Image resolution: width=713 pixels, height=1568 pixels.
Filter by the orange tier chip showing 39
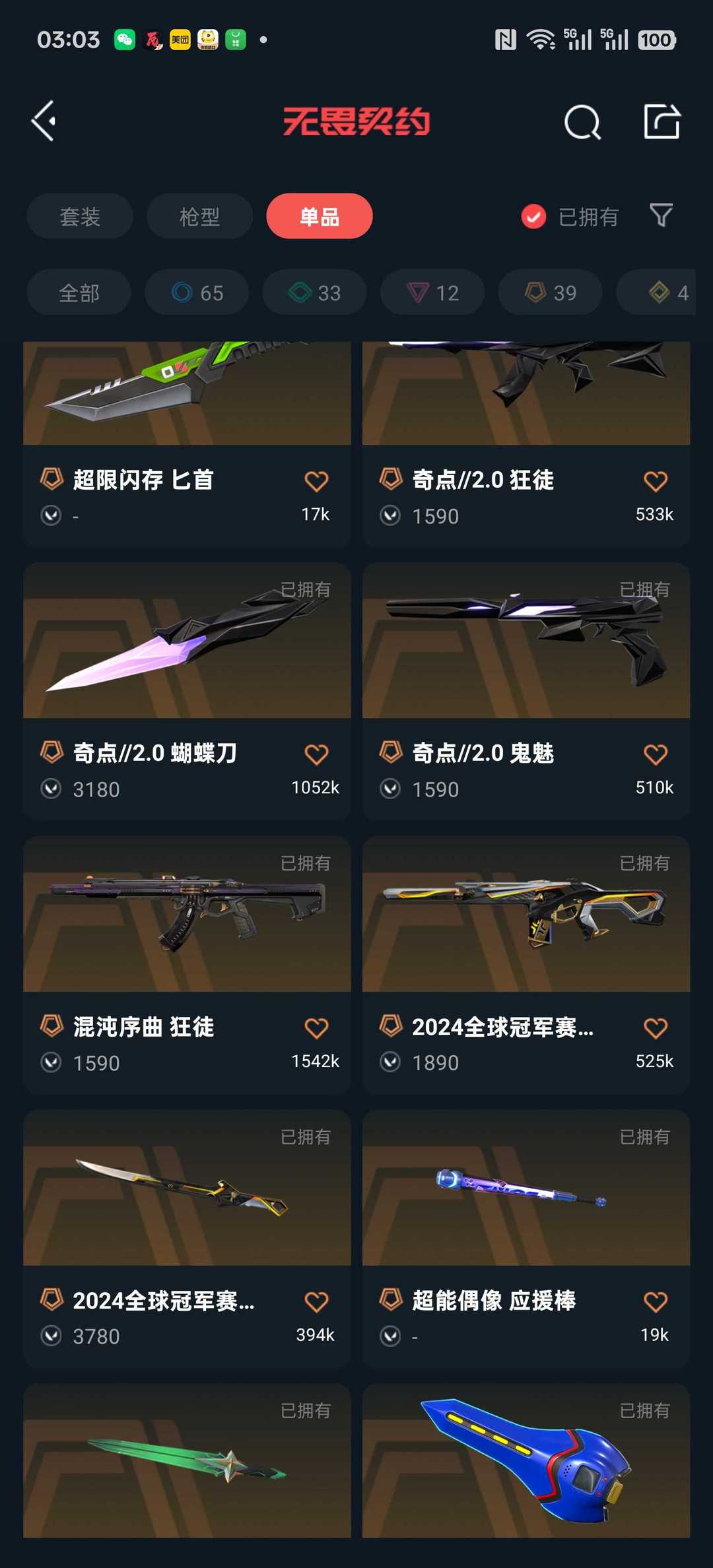[x=551, y=292]
